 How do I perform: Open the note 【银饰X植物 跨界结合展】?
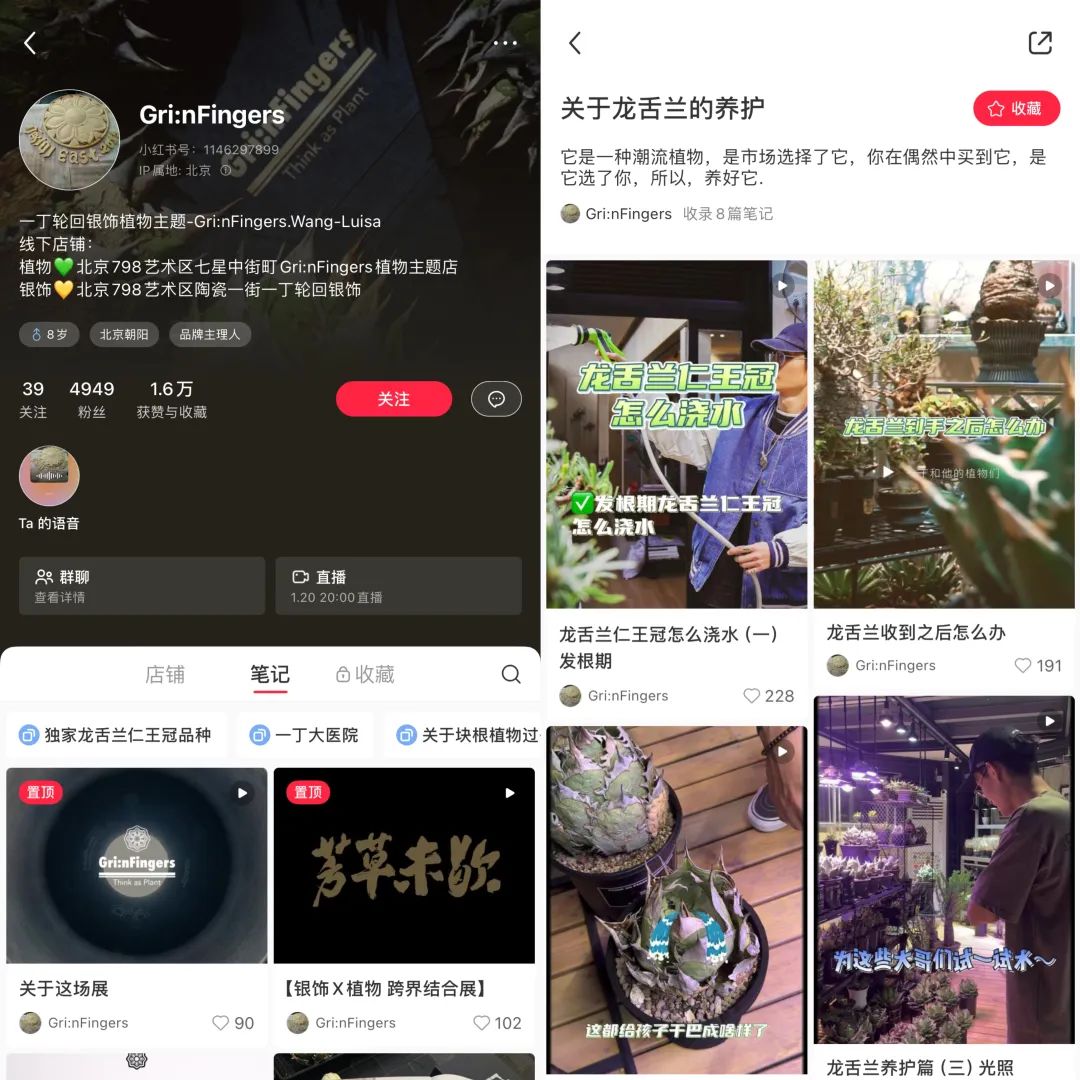point(404,866)
